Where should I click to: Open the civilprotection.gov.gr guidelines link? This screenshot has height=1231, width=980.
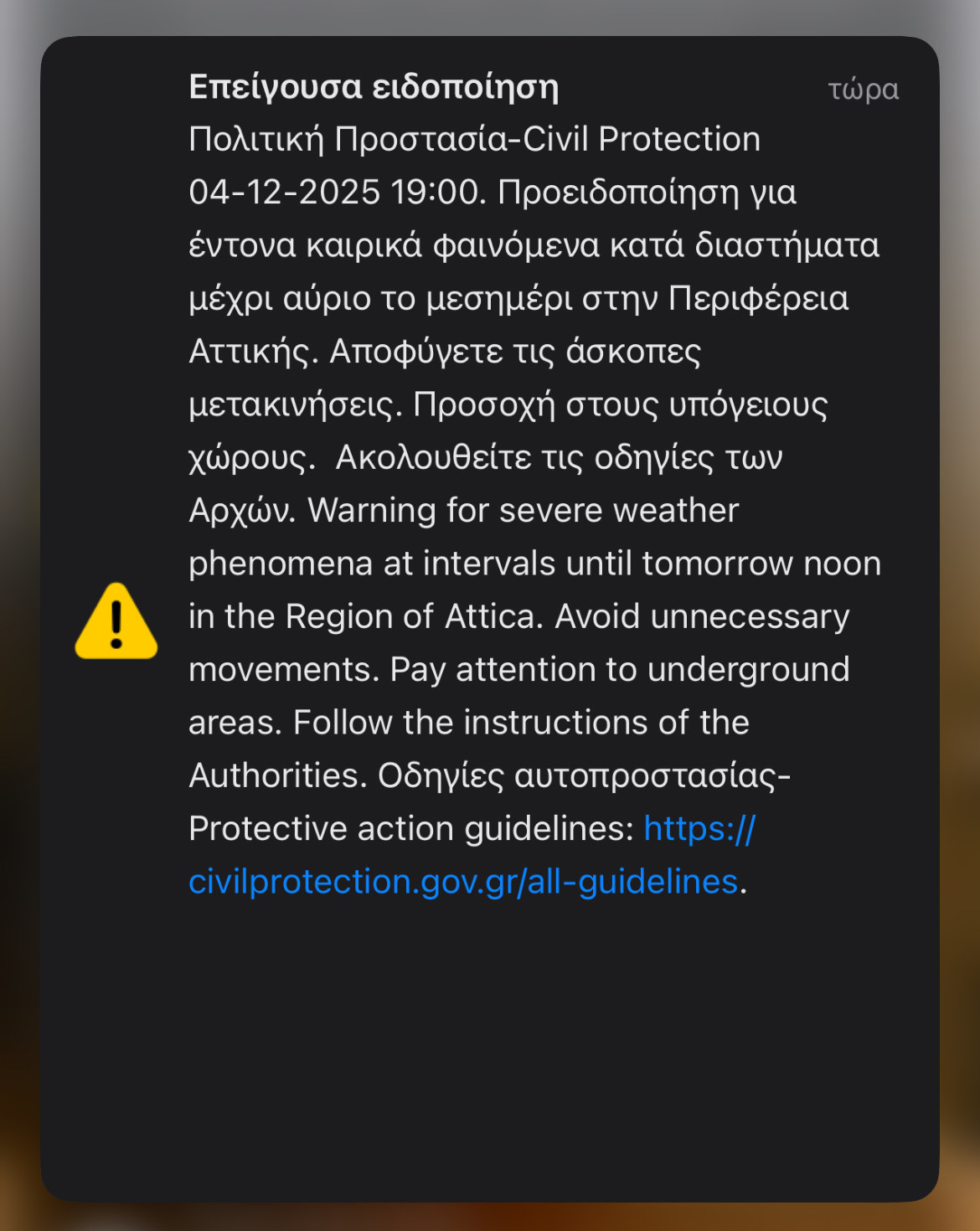pyautogui.click(x=462, y=882)
